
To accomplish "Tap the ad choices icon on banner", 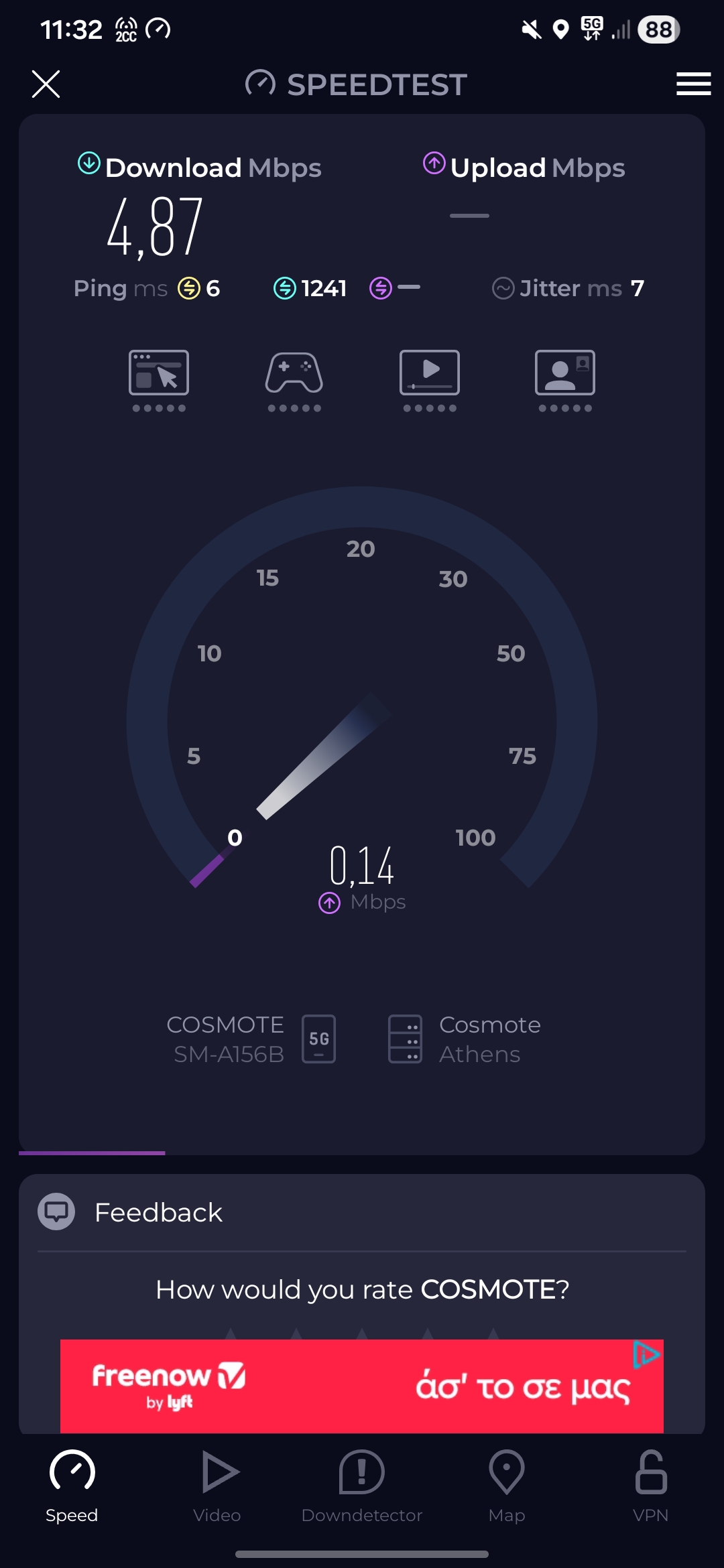I will click(647, 1354).
